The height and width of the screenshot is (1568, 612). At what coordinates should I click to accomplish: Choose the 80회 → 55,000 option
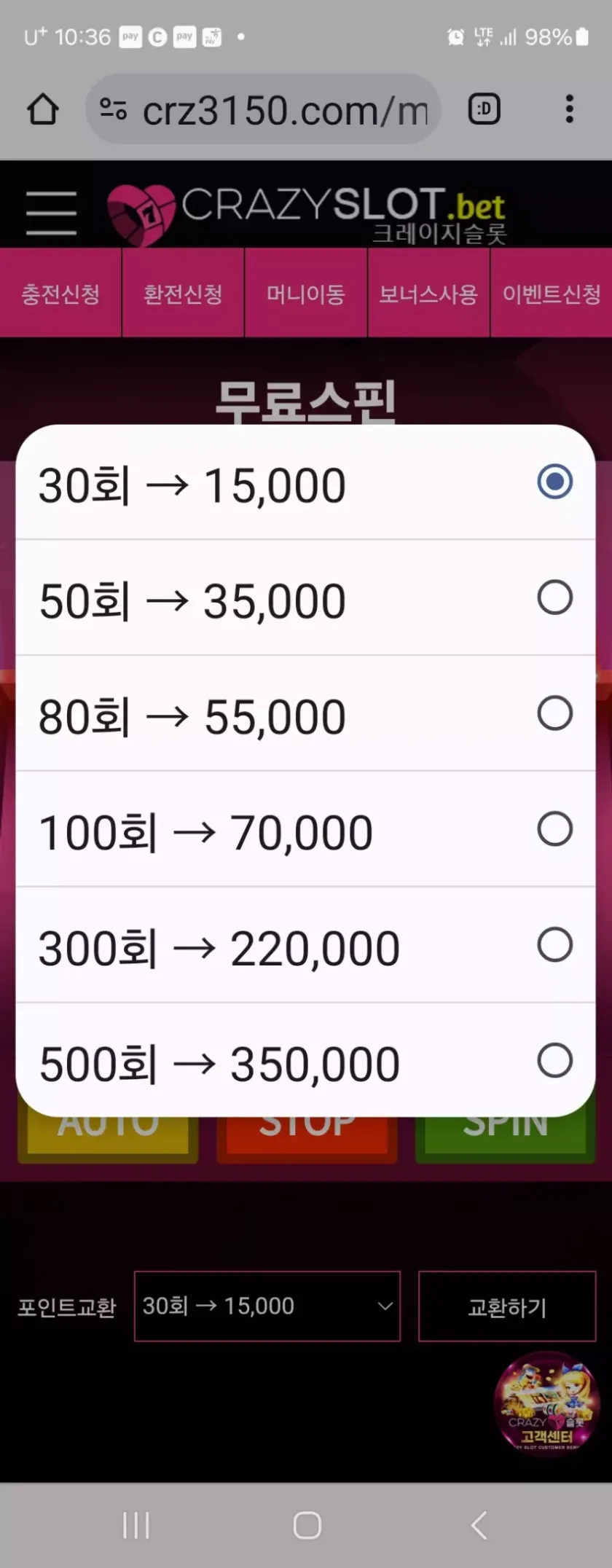pyautogui.click(x=305, y=715)
